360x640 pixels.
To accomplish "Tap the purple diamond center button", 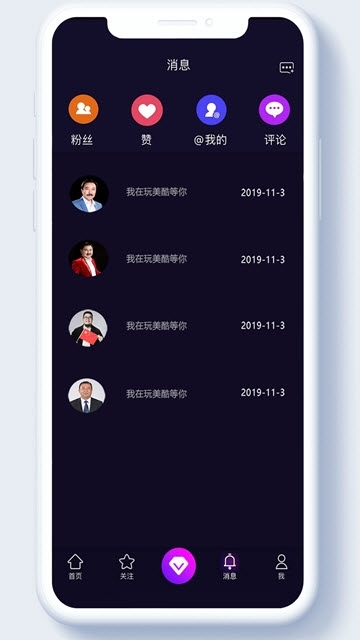I will [x=178, y=566].
